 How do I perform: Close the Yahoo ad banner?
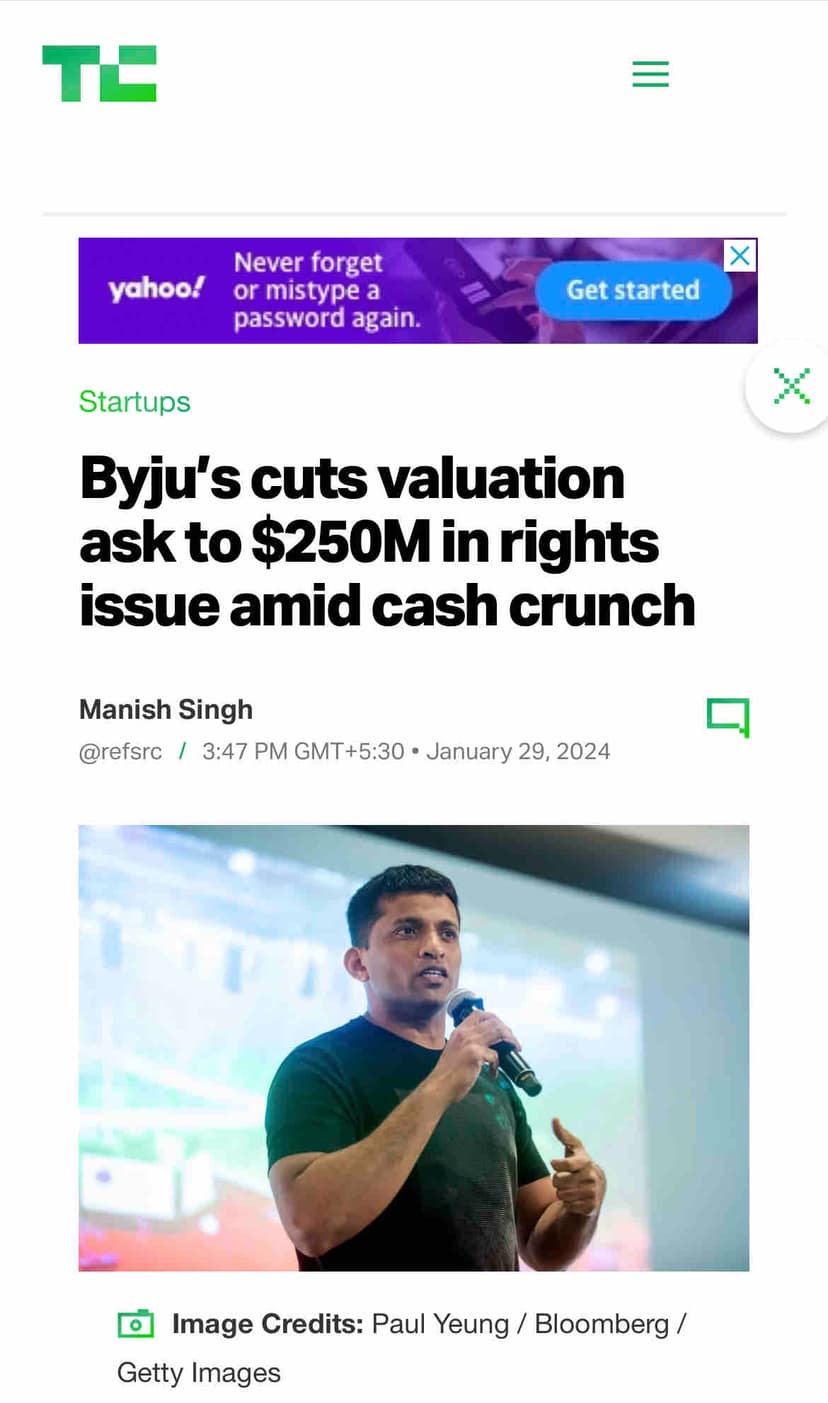pyautogui.click(x=740, y=256)
